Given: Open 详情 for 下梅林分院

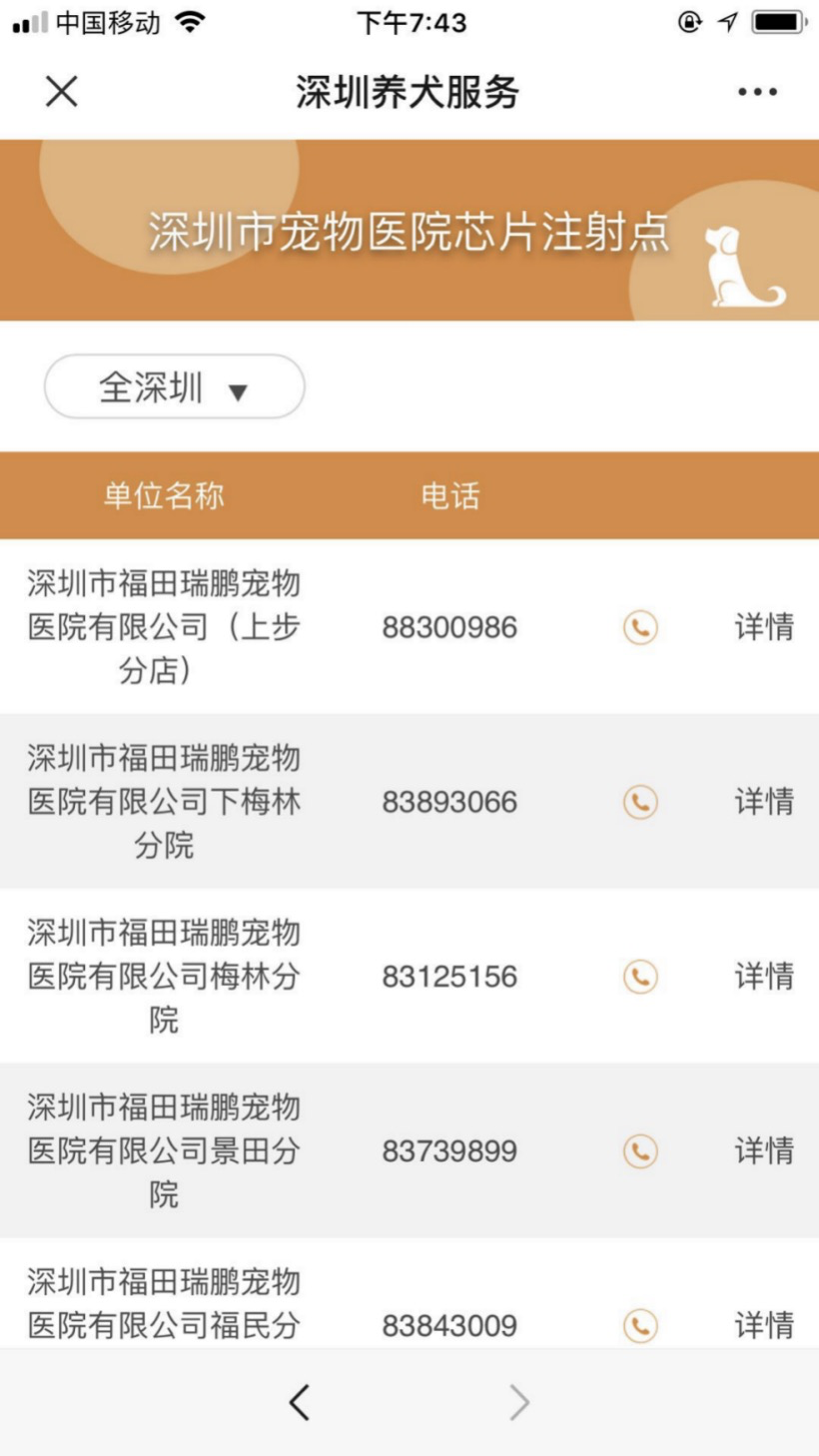Looking at the screenshot, I should coord(764,802).
